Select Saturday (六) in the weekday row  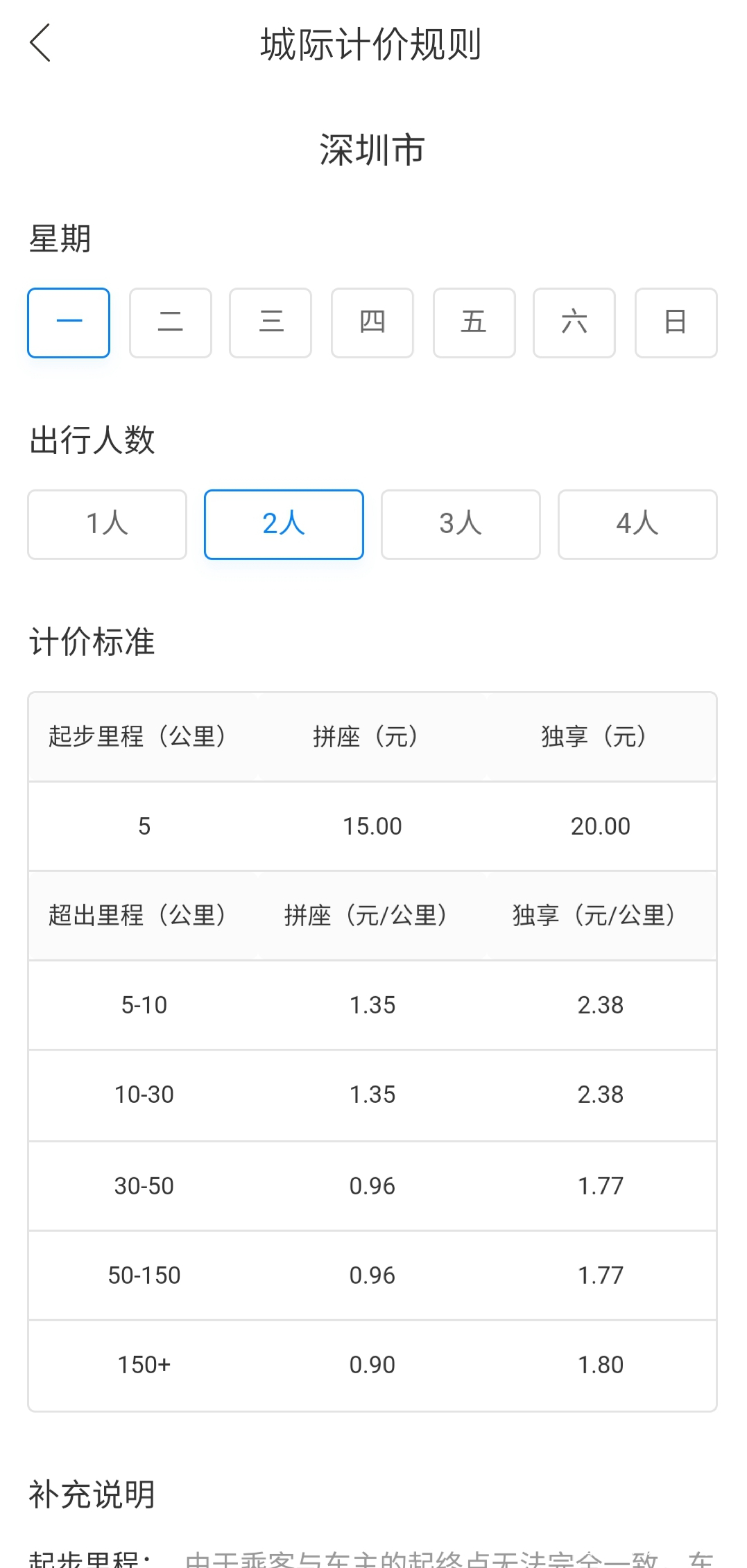pos(575,323)
